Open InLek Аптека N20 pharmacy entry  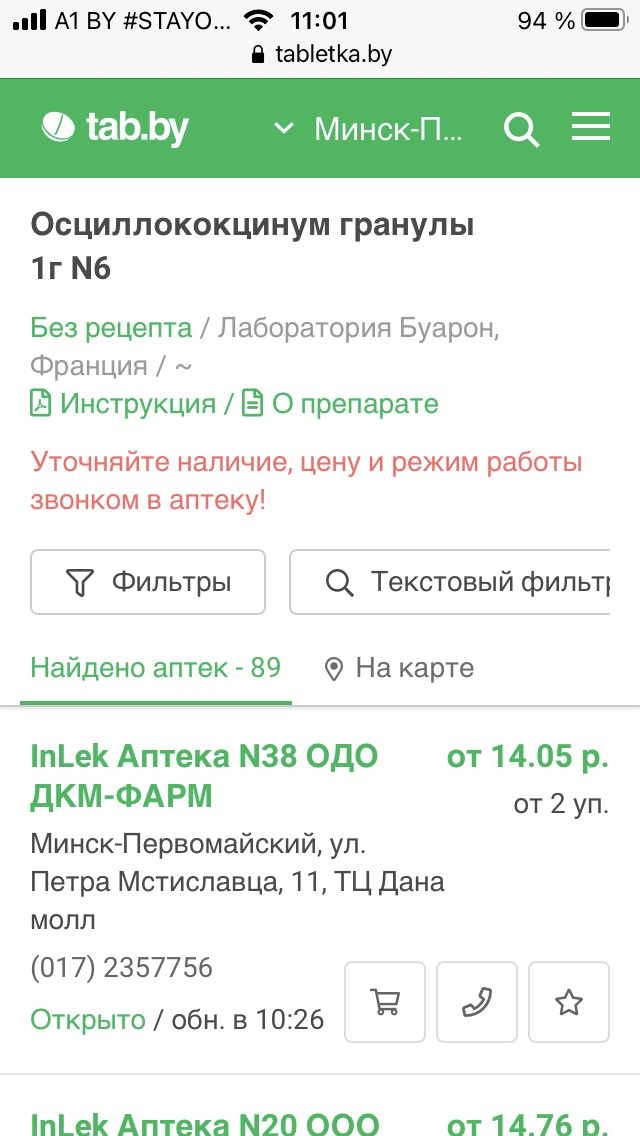pos(204,1122)
